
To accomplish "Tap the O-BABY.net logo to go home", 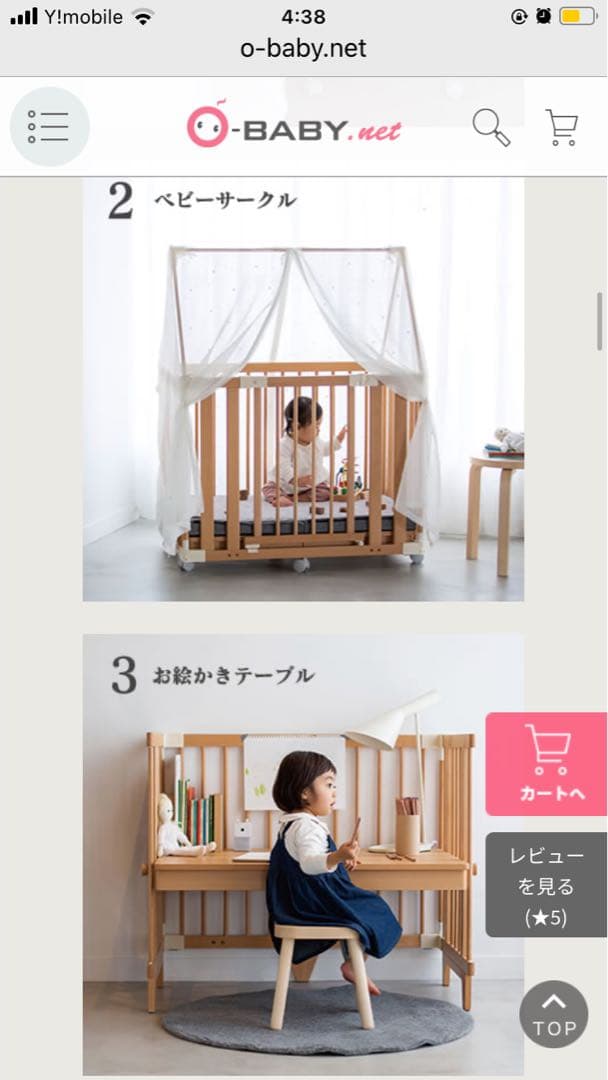I will (294, 128).
